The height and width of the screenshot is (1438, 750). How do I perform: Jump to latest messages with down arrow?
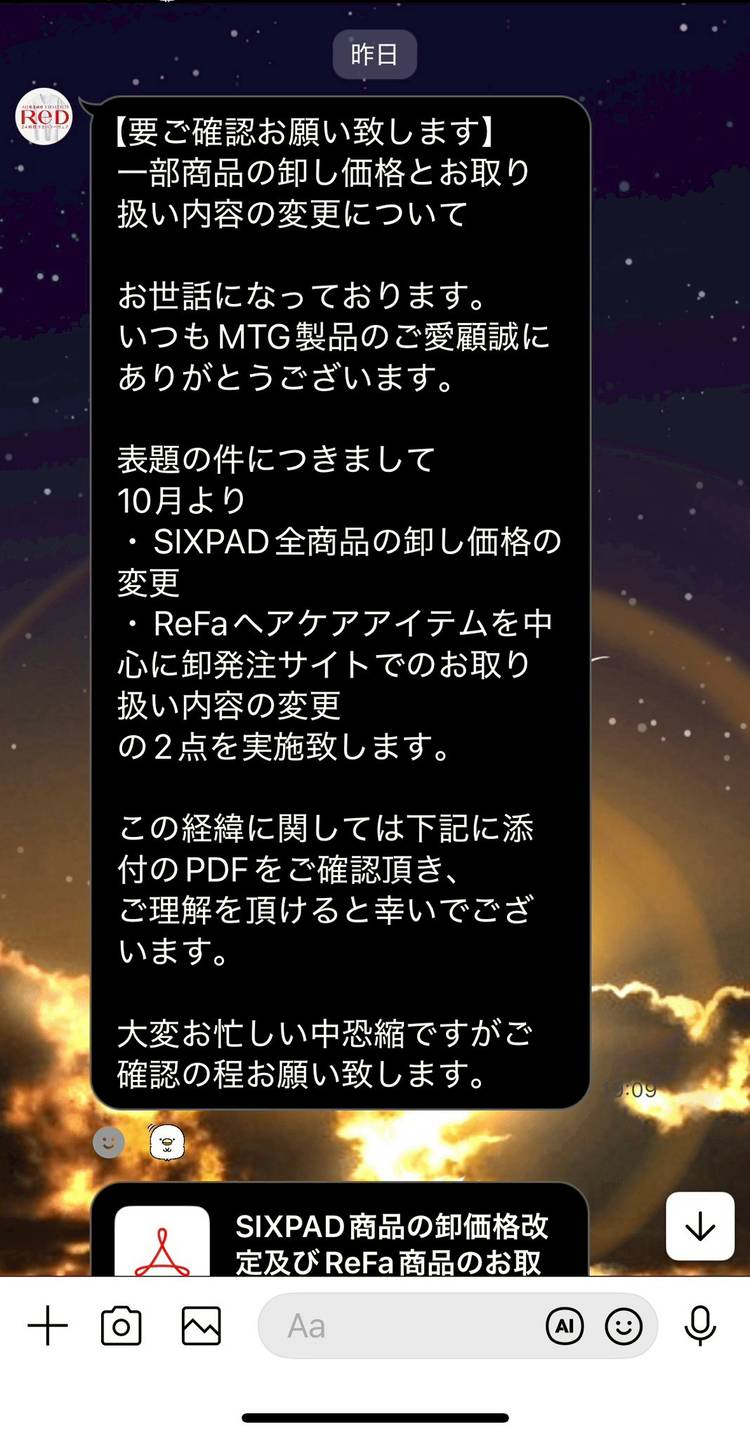[x=699, y=1226]
